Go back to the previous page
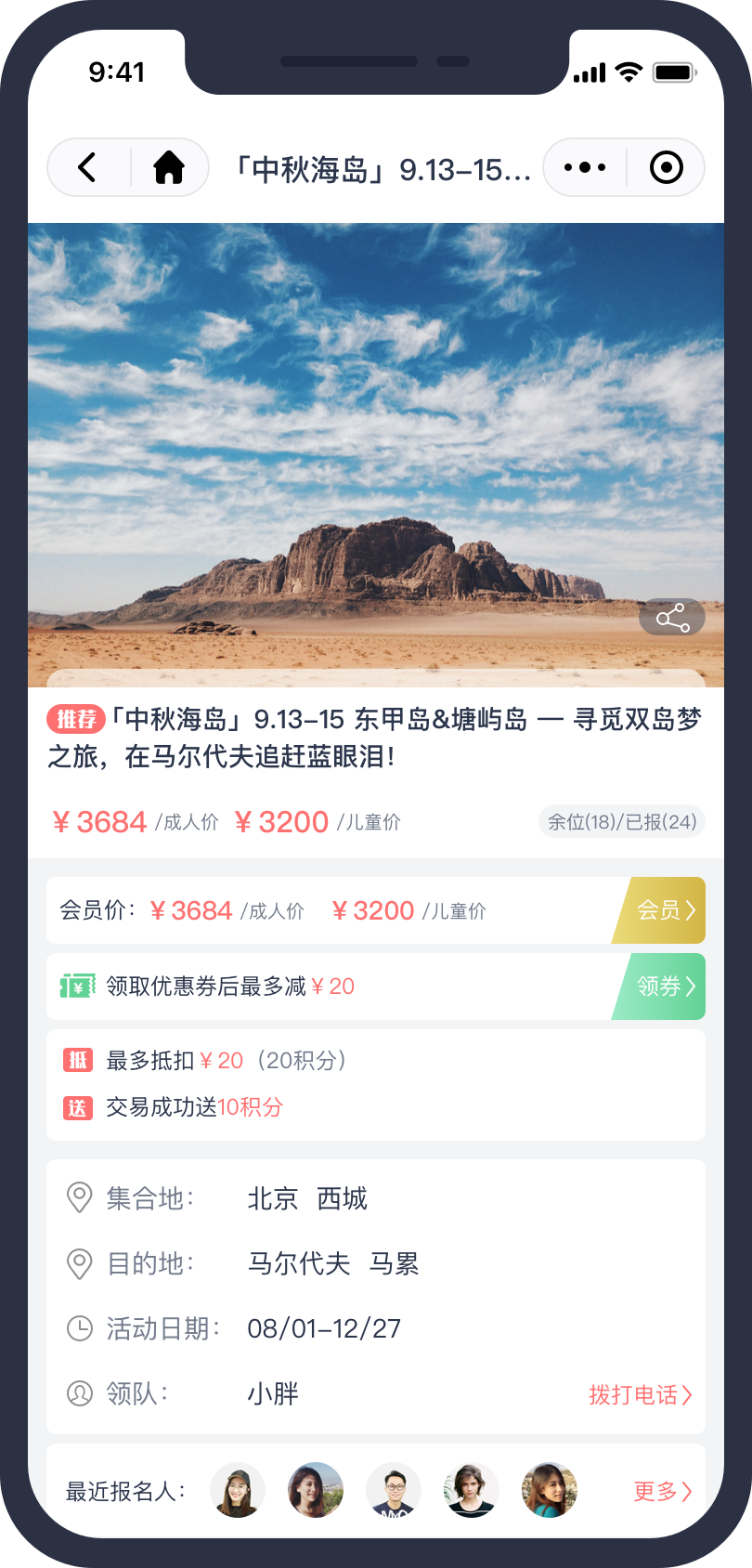The height and width of the screenshot is (1568, 752). click(x=87, y=168)
